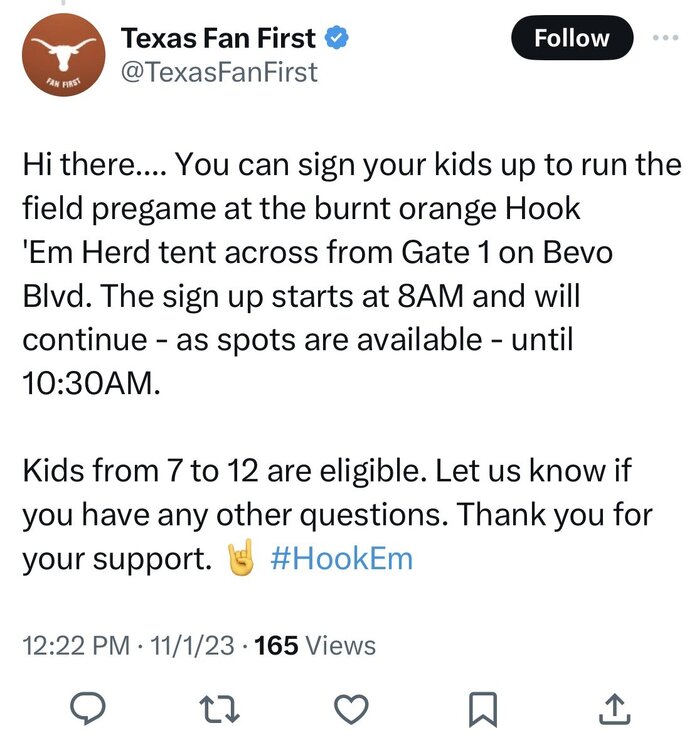
Task: Repost this tweet
Action: pos(220,709)
